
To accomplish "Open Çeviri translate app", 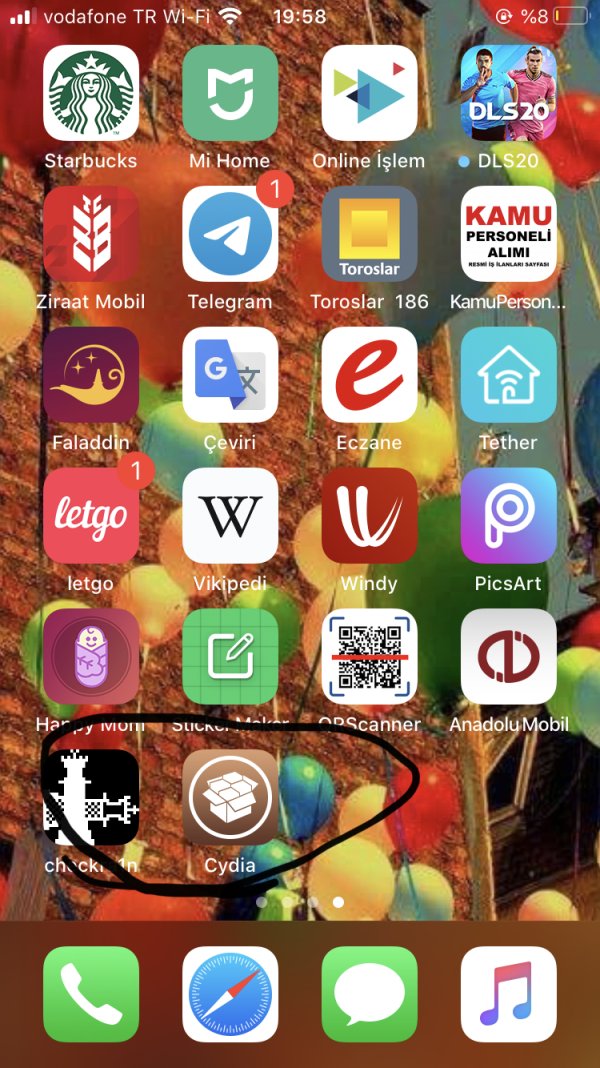I will (x=230, y=375).
